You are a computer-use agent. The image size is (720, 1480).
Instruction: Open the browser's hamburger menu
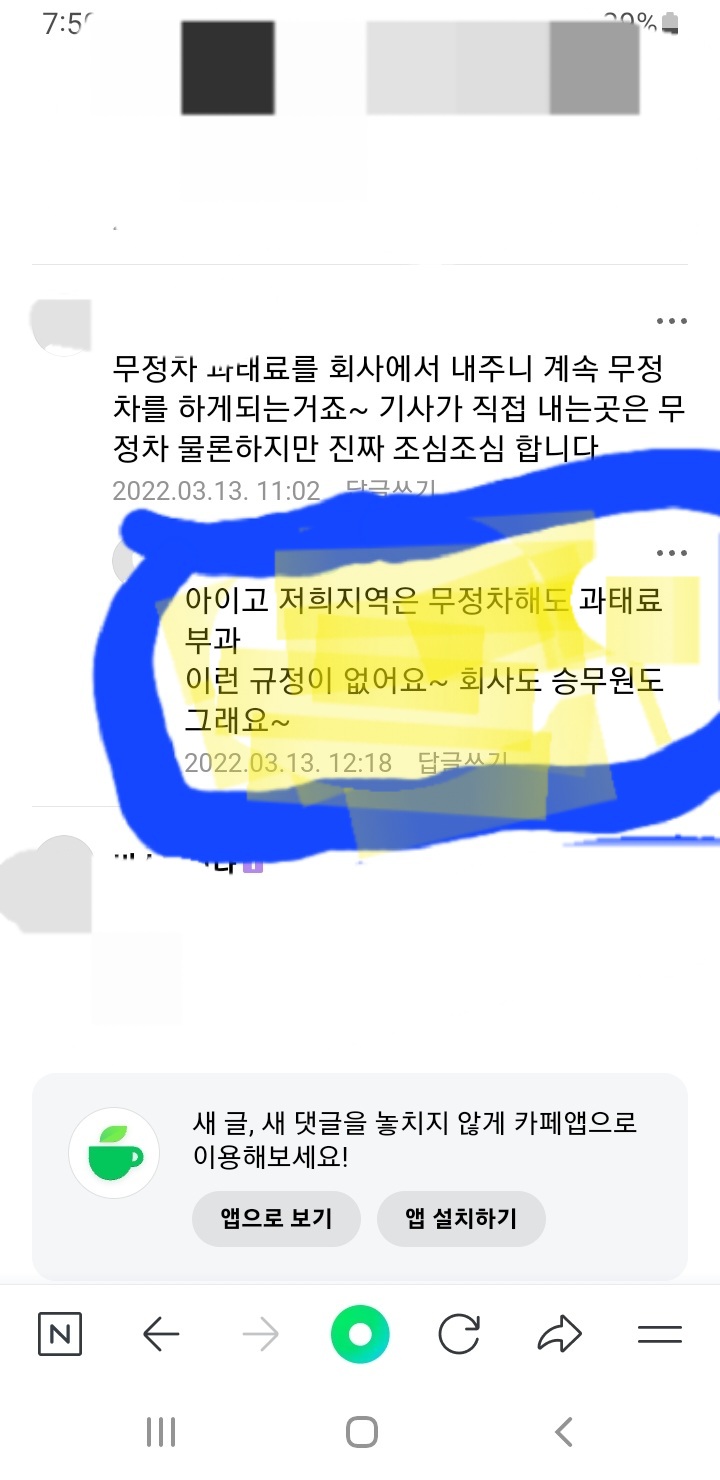pos(660,1334)
